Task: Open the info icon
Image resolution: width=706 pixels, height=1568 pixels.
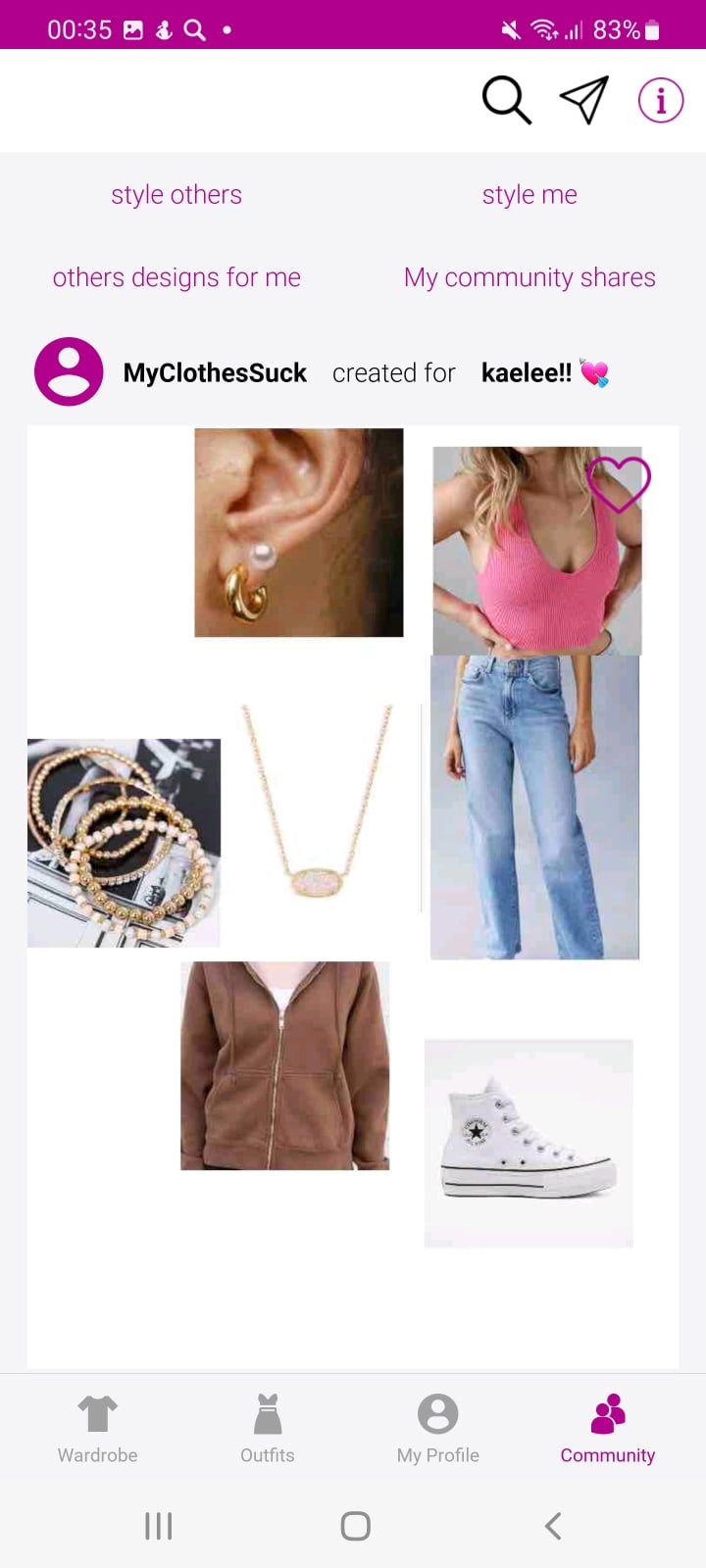Action: click(x=661, y=100)
